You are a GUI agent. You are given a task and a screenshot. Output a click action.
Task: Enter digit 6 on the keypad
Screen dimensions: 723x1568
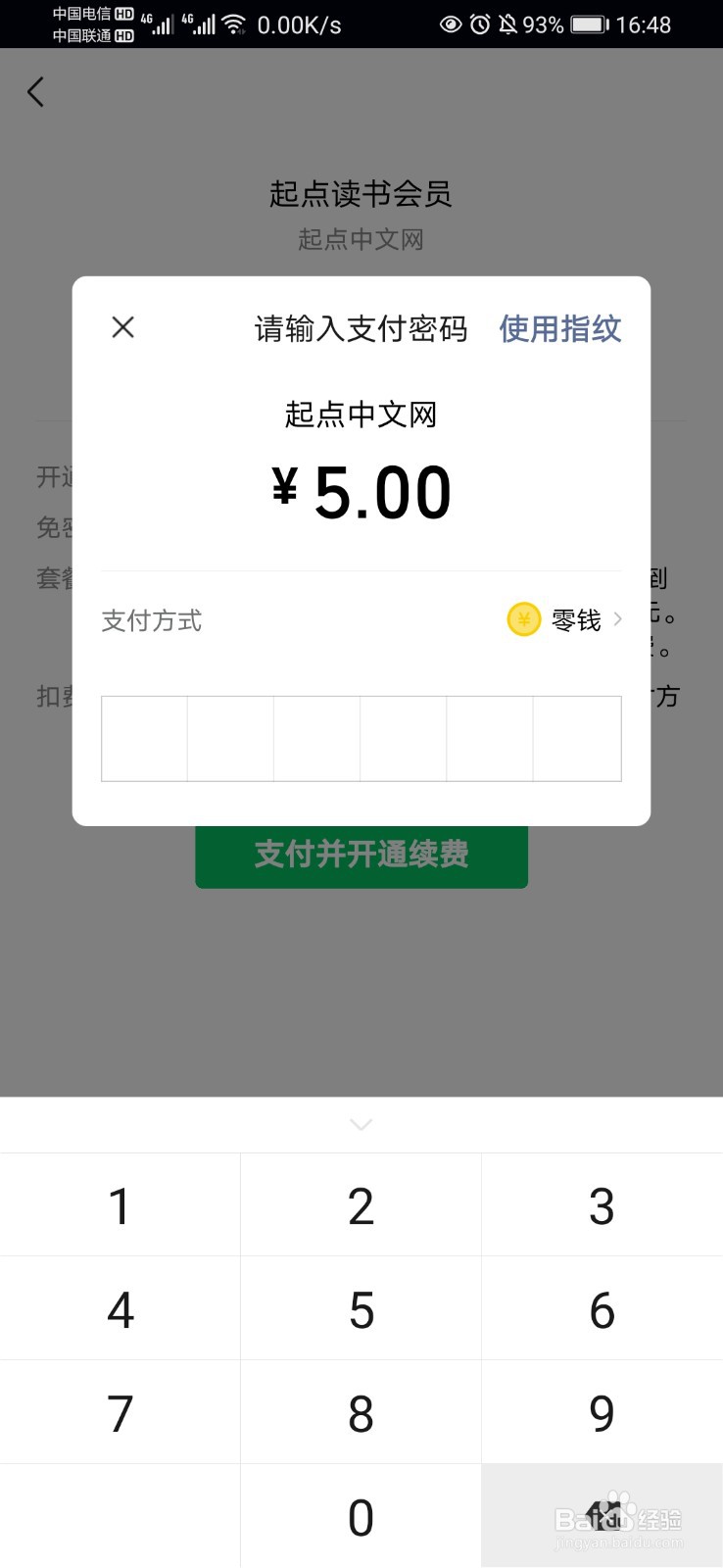pos(602,1309)
